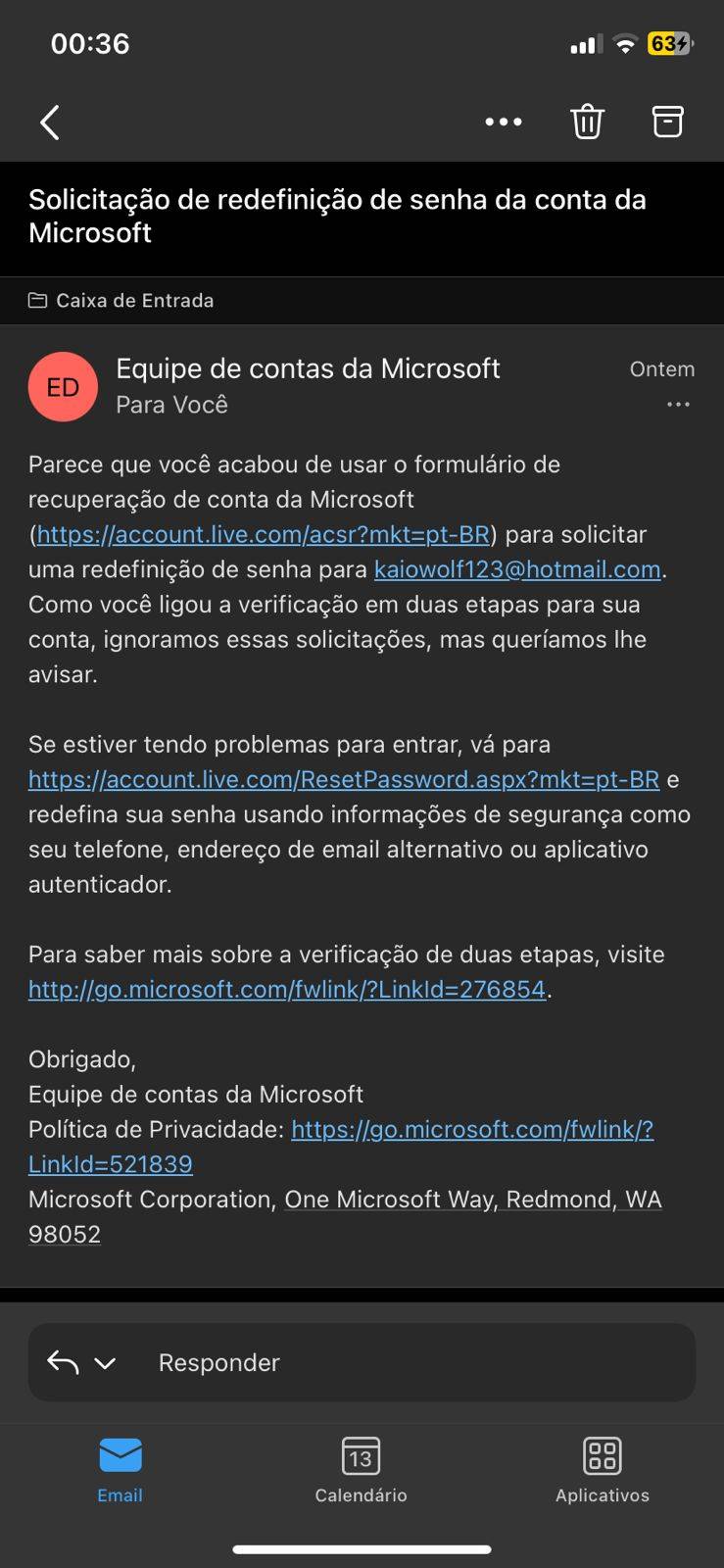Tap the ED sender avatar

tap(63, 387)
